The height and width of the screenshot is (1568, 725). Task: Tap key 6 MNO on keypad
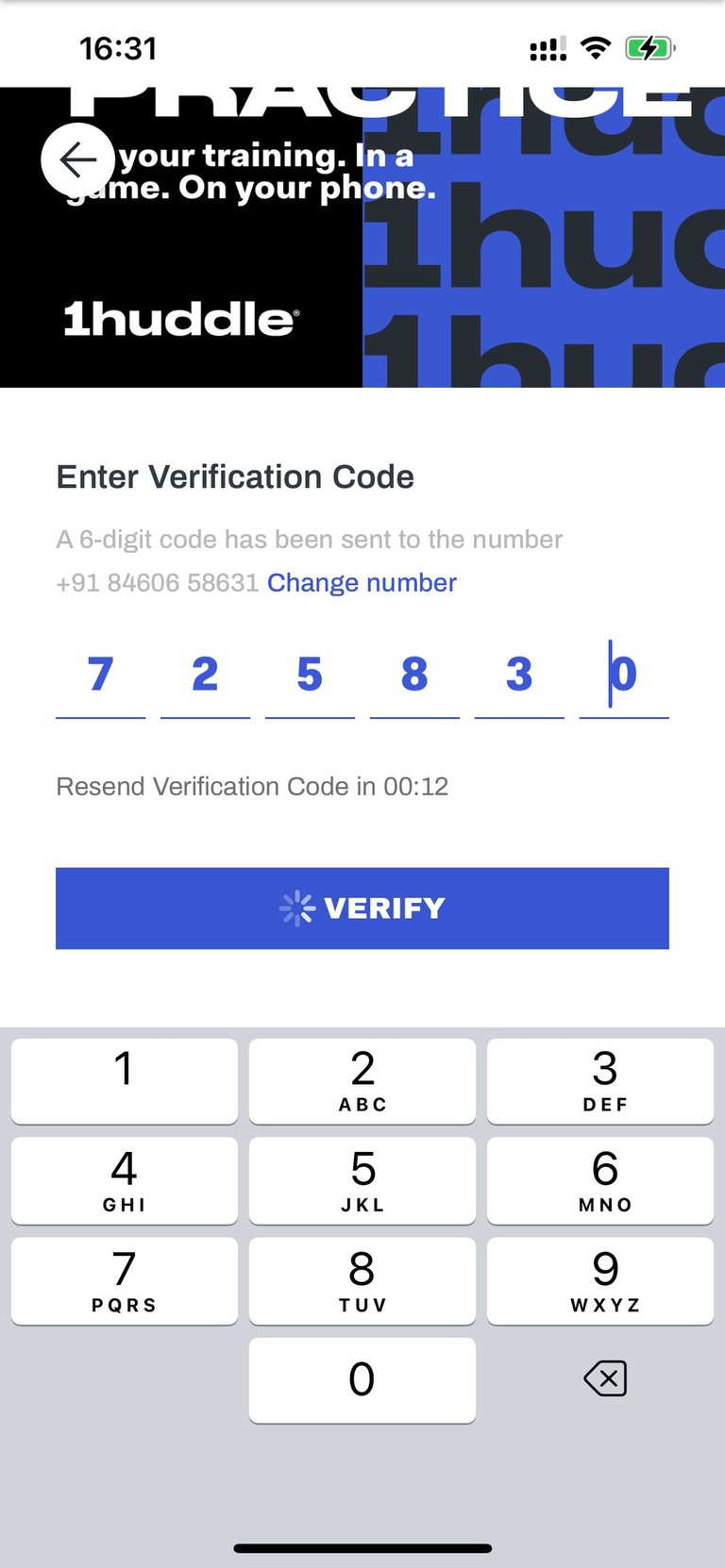[x=600, y=1181]
